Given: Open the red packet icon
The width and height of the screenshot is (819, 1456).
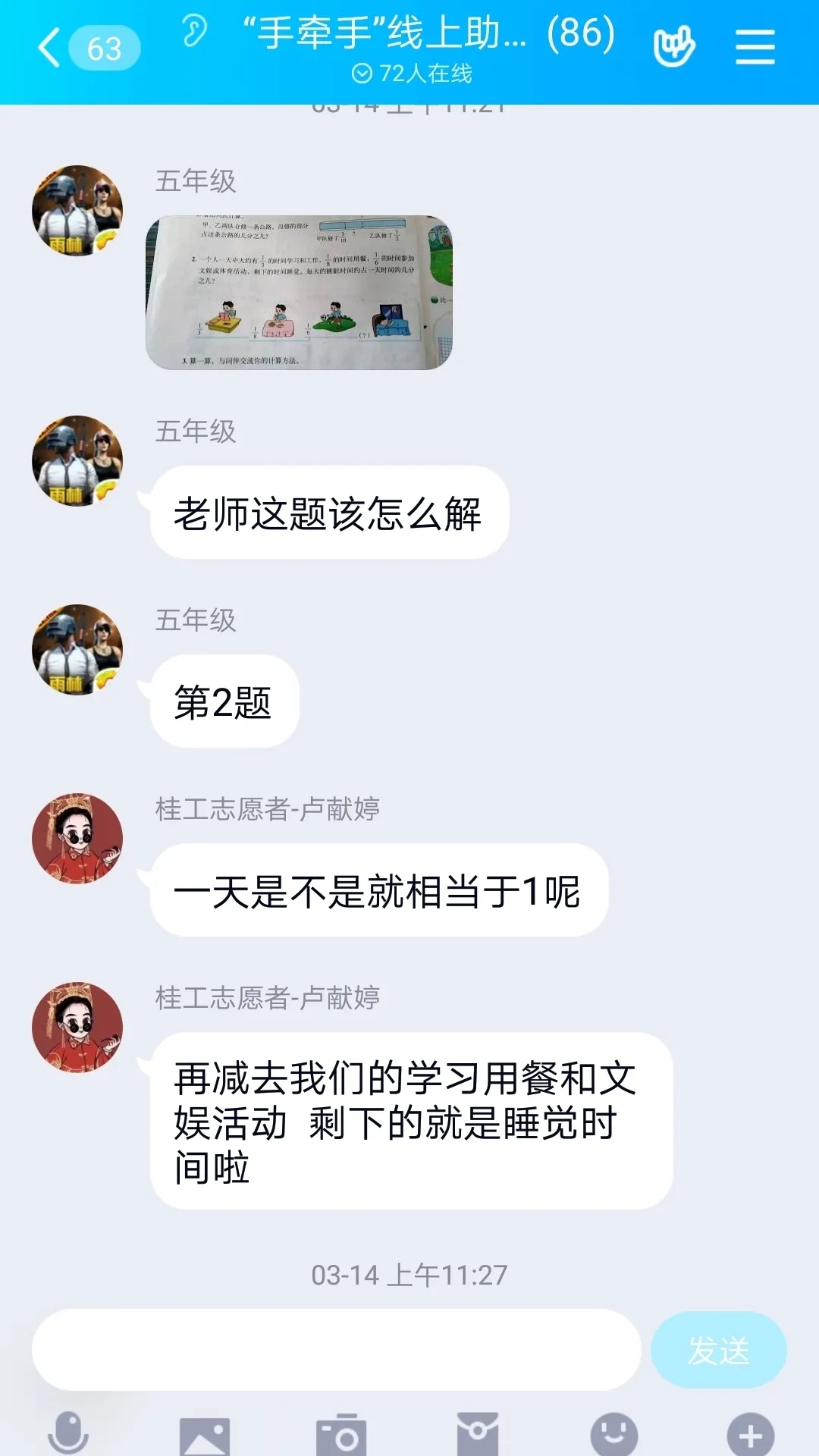Looking at the screenshot, I should [x=477, y=1435].
